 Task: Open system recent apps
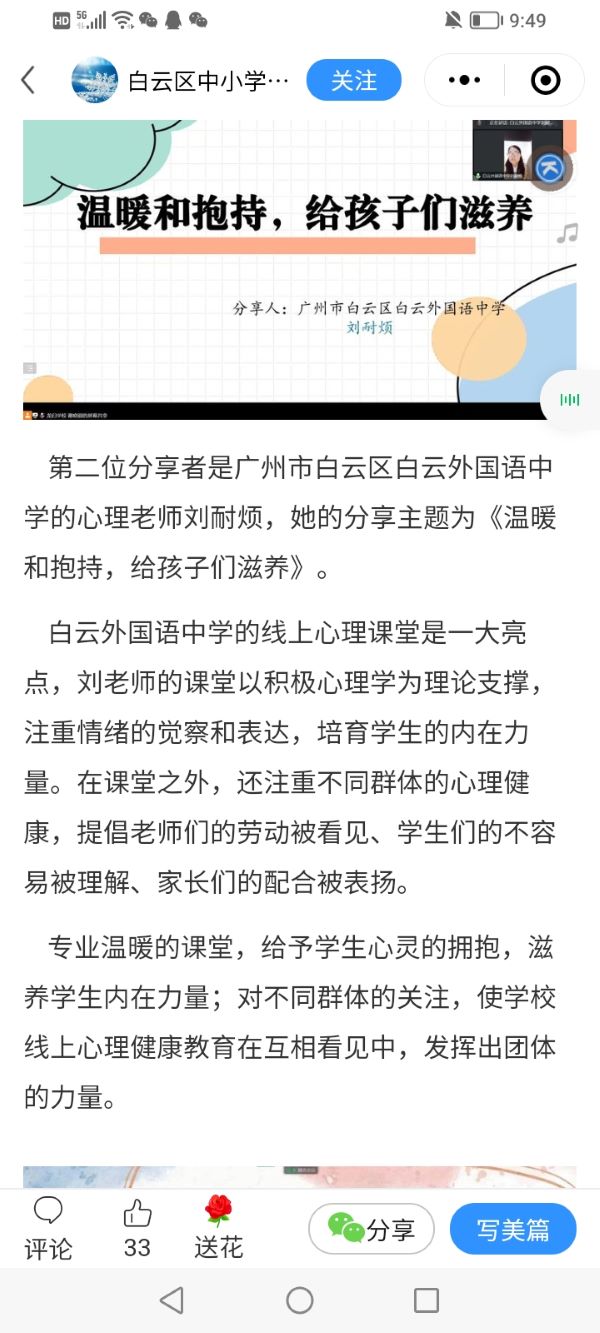[426, 1300]
